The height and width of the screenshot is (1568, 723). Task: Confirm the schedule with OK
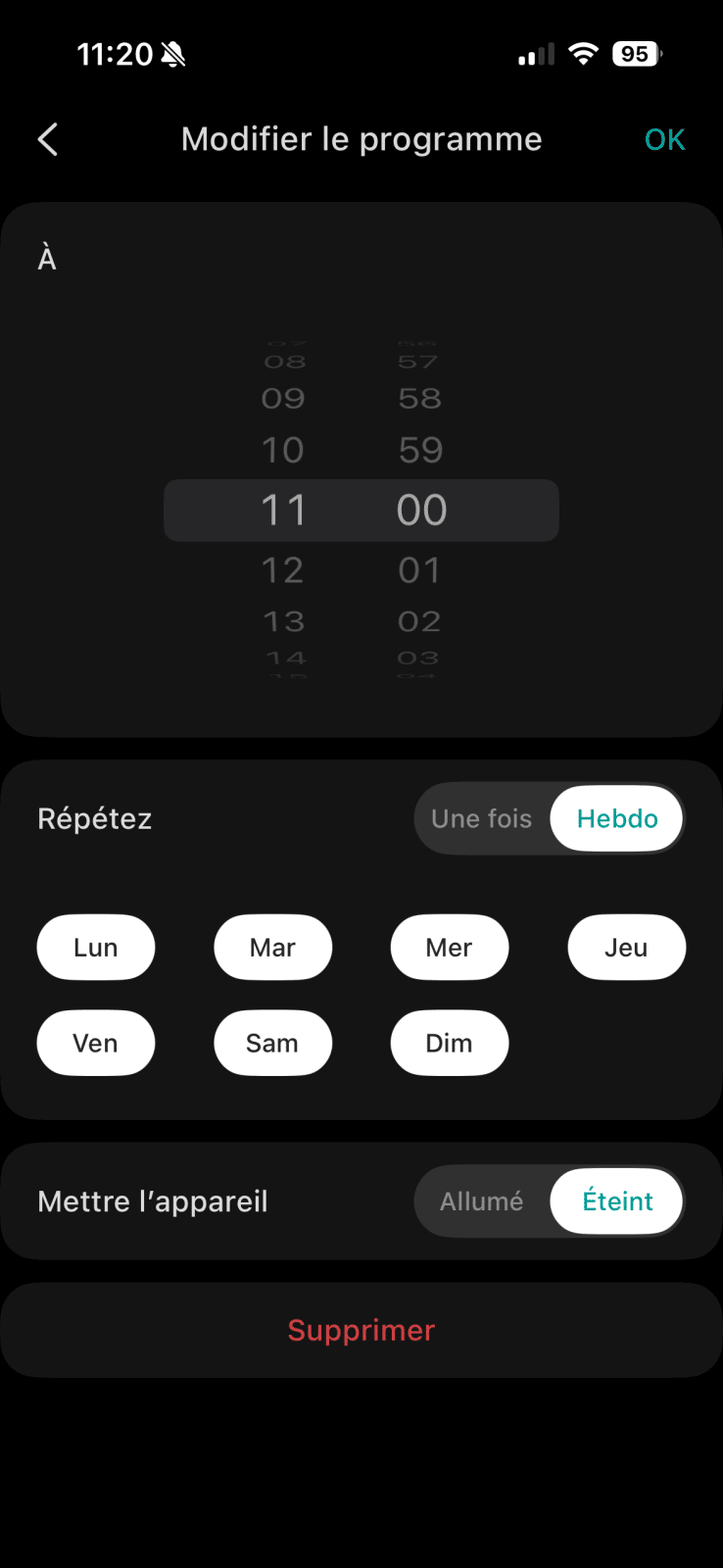point(664,139)
